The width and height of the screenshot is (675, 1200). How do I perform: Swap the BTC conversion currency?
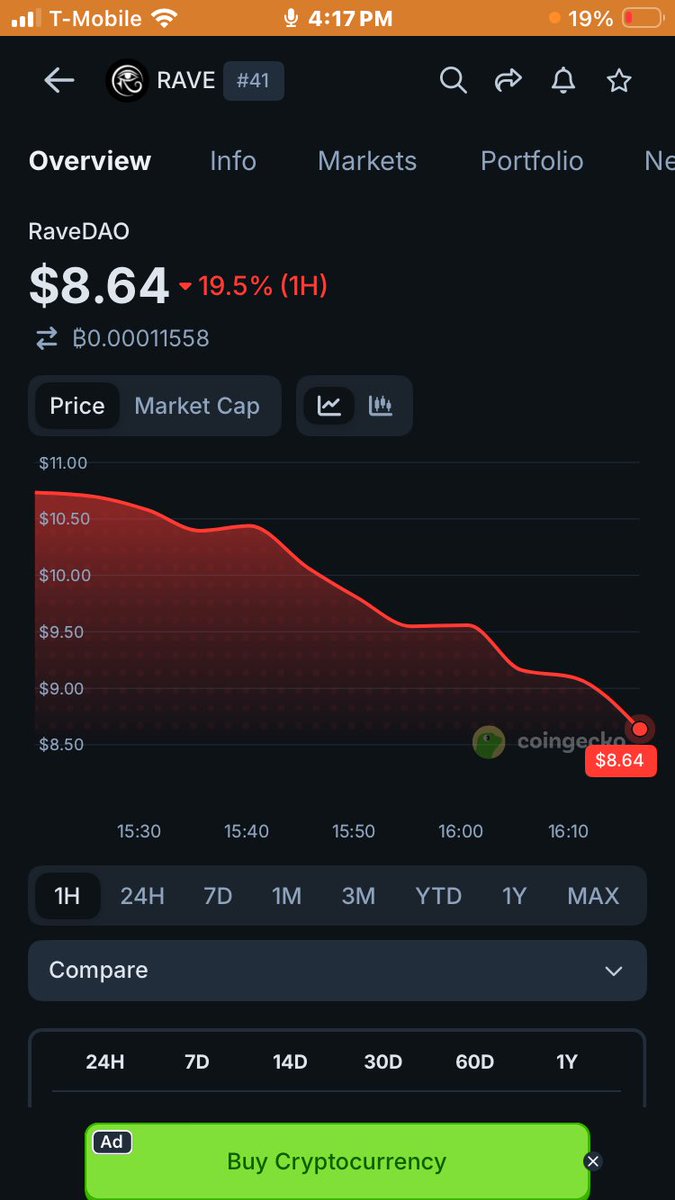(47, 339)
